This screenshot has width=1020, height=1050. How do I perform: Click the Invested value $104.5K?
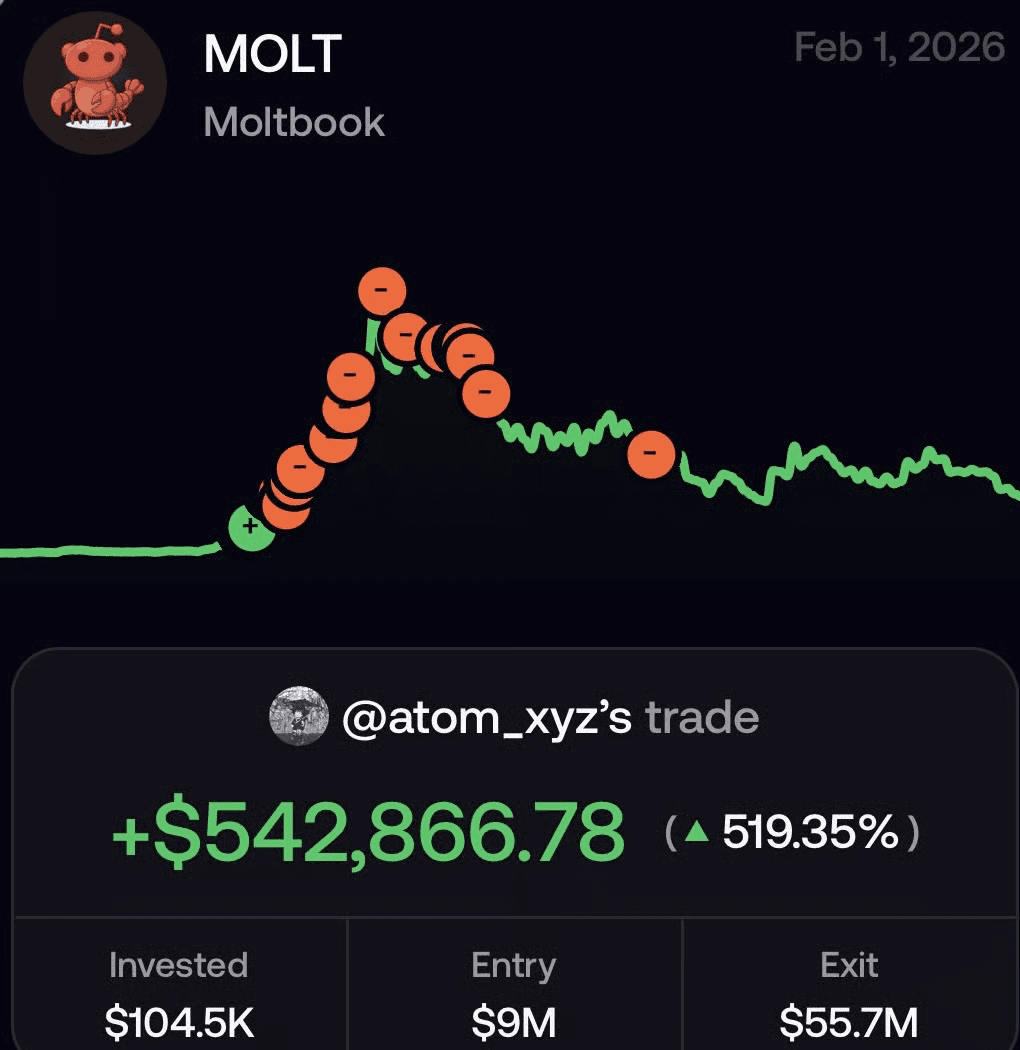point(178,1023)
